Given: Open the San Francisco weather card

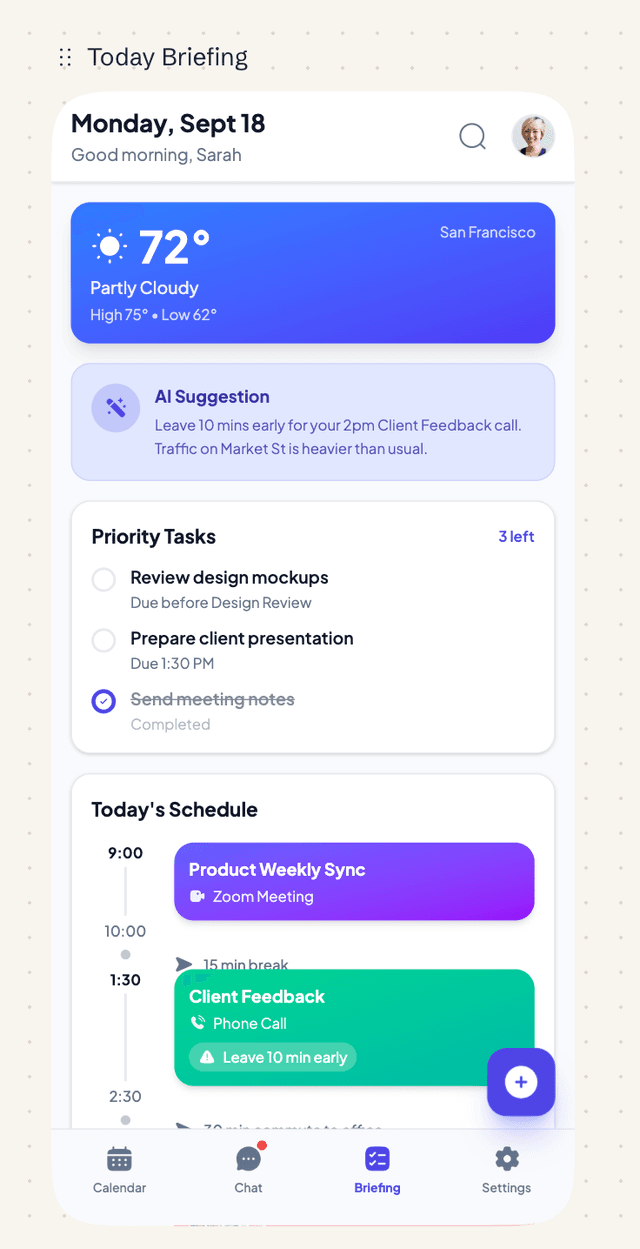Looking at the screenshot, I should click(x=312, y=272).
